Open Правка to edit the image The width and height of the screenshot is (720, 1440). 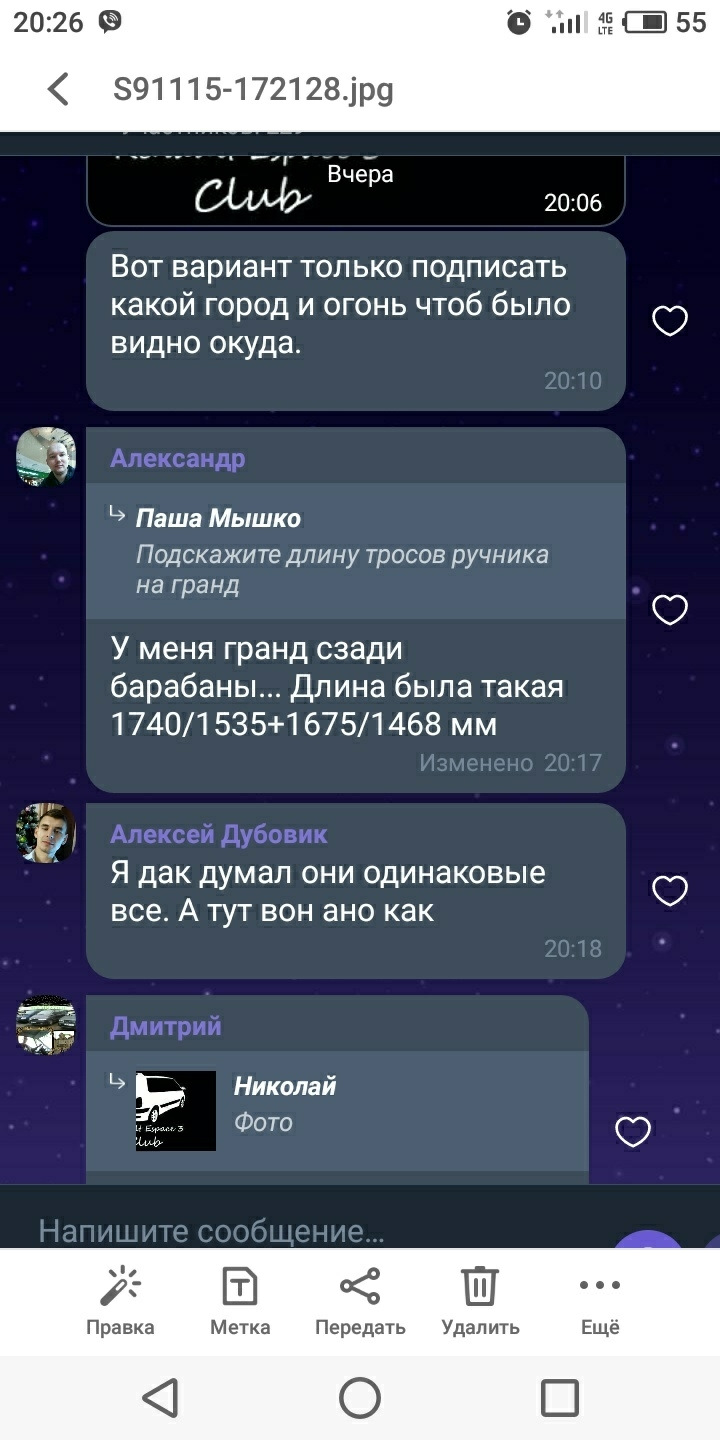pos(120,1300)
